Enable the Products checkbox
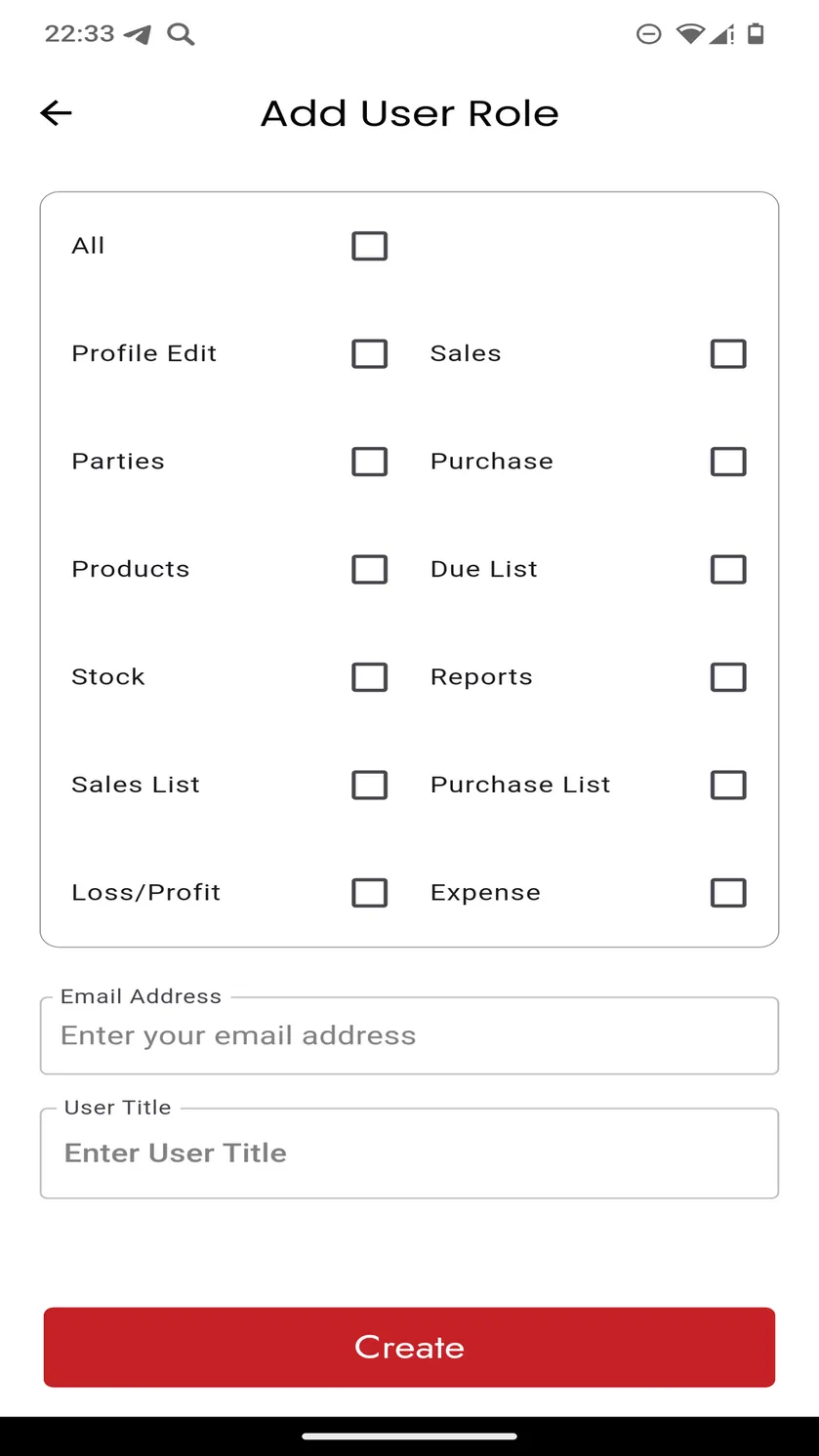 click(370, 569)
